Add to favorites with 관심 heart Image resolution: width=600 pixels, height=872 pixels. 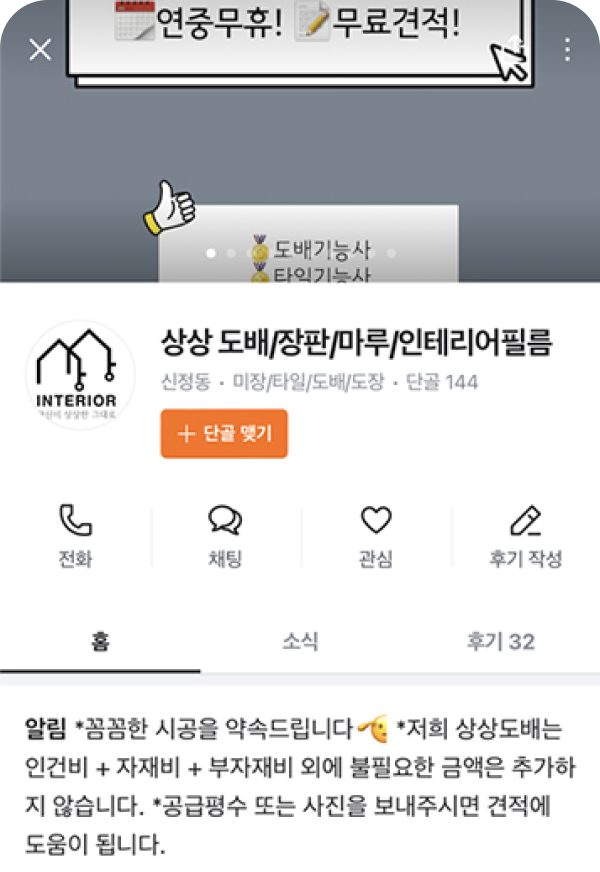point(375,536)
